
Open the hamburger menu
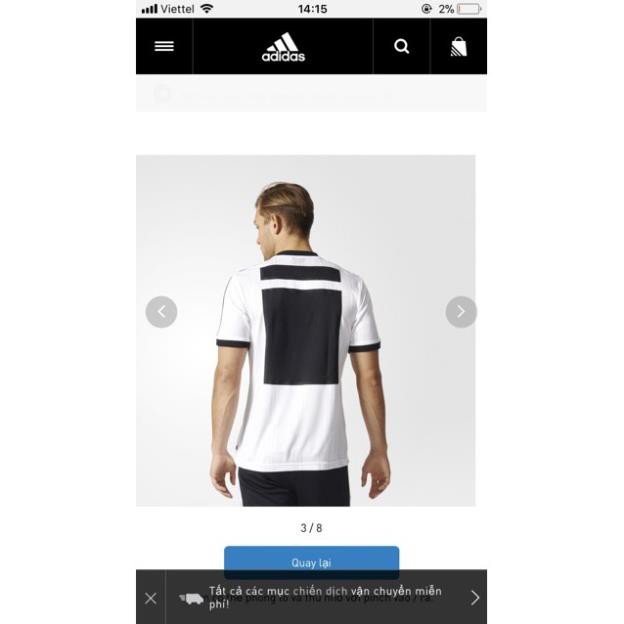coord(164,46)
